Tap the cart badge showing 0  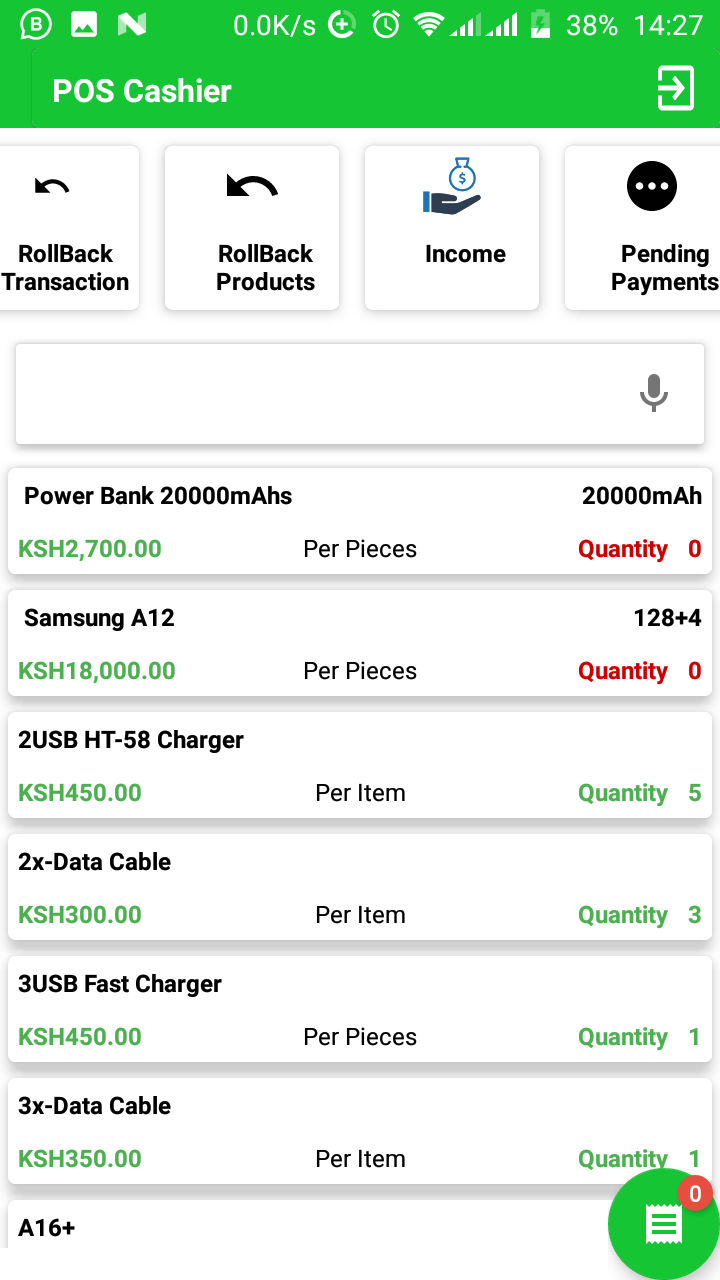(697, 1193)
